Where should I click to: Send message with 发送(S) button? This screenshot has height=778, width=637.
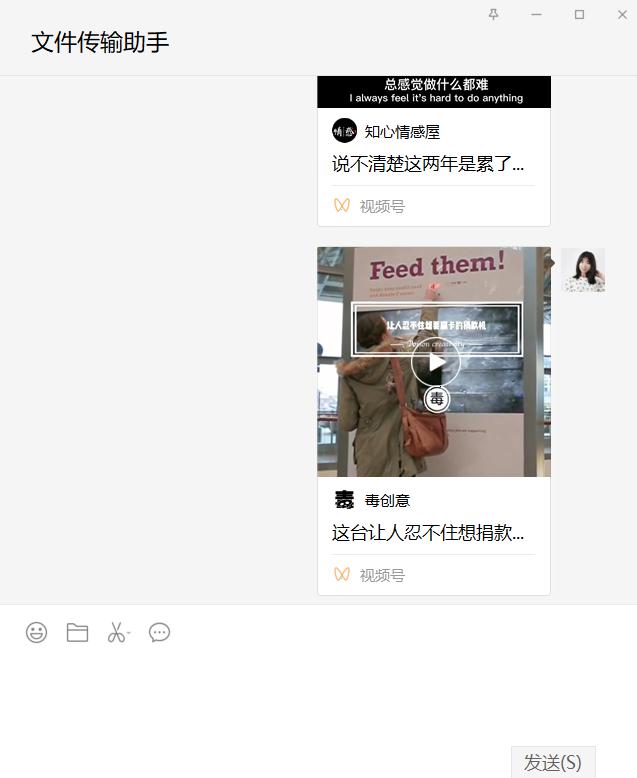click(552, 762)
